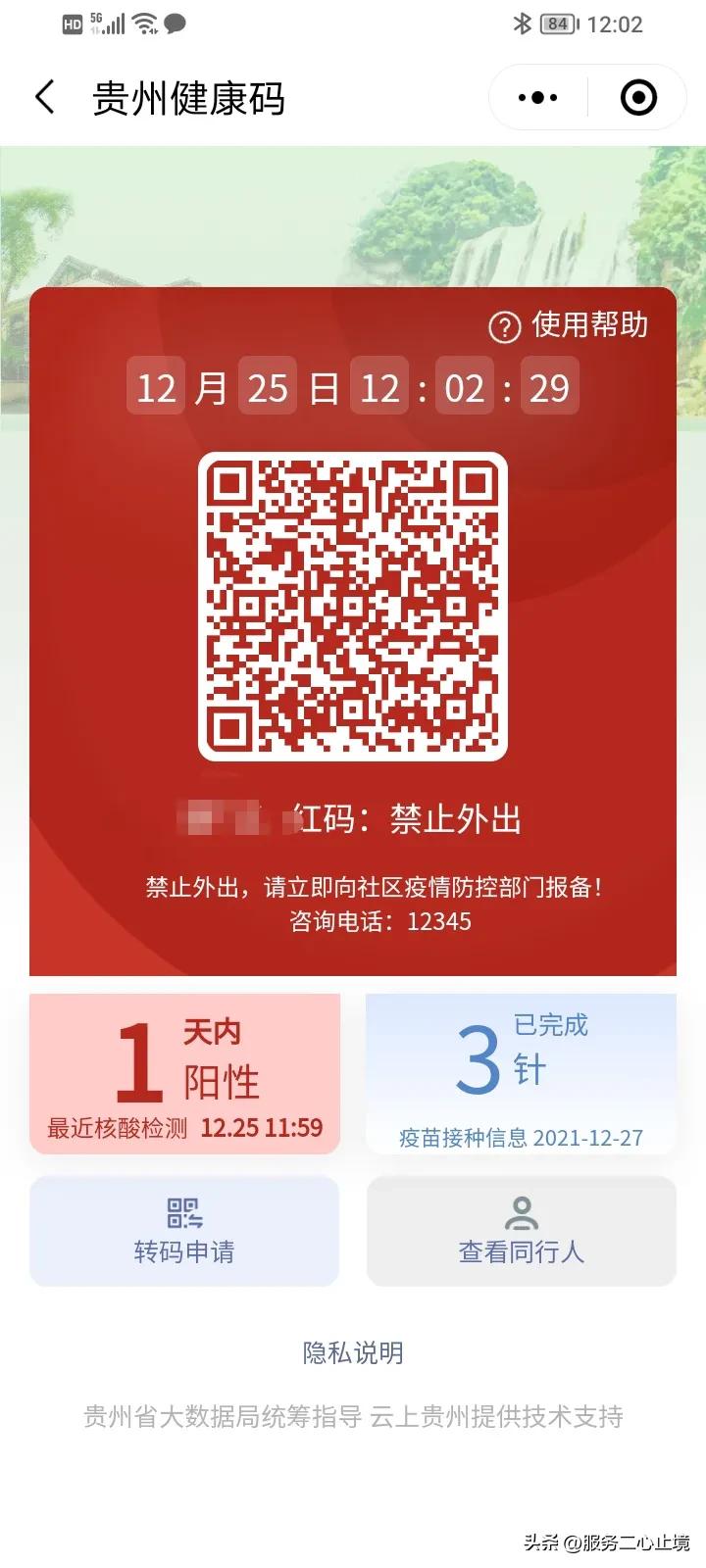Open 隐私说明 privacy statement
The width and height of the screenshot is (706, 1568).
(353, 1352)
